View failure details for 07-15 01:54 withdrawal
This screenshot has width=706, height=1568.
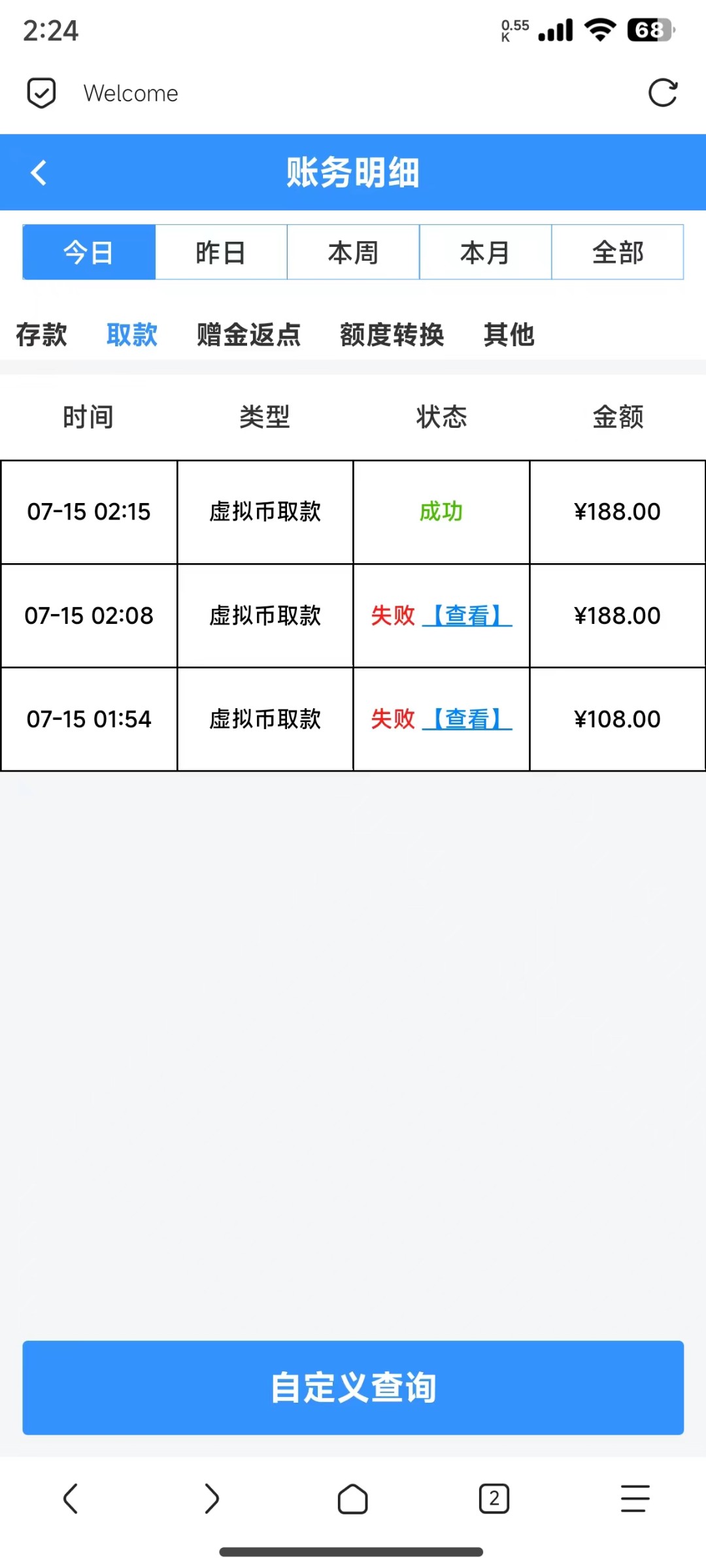pos(467,719)
